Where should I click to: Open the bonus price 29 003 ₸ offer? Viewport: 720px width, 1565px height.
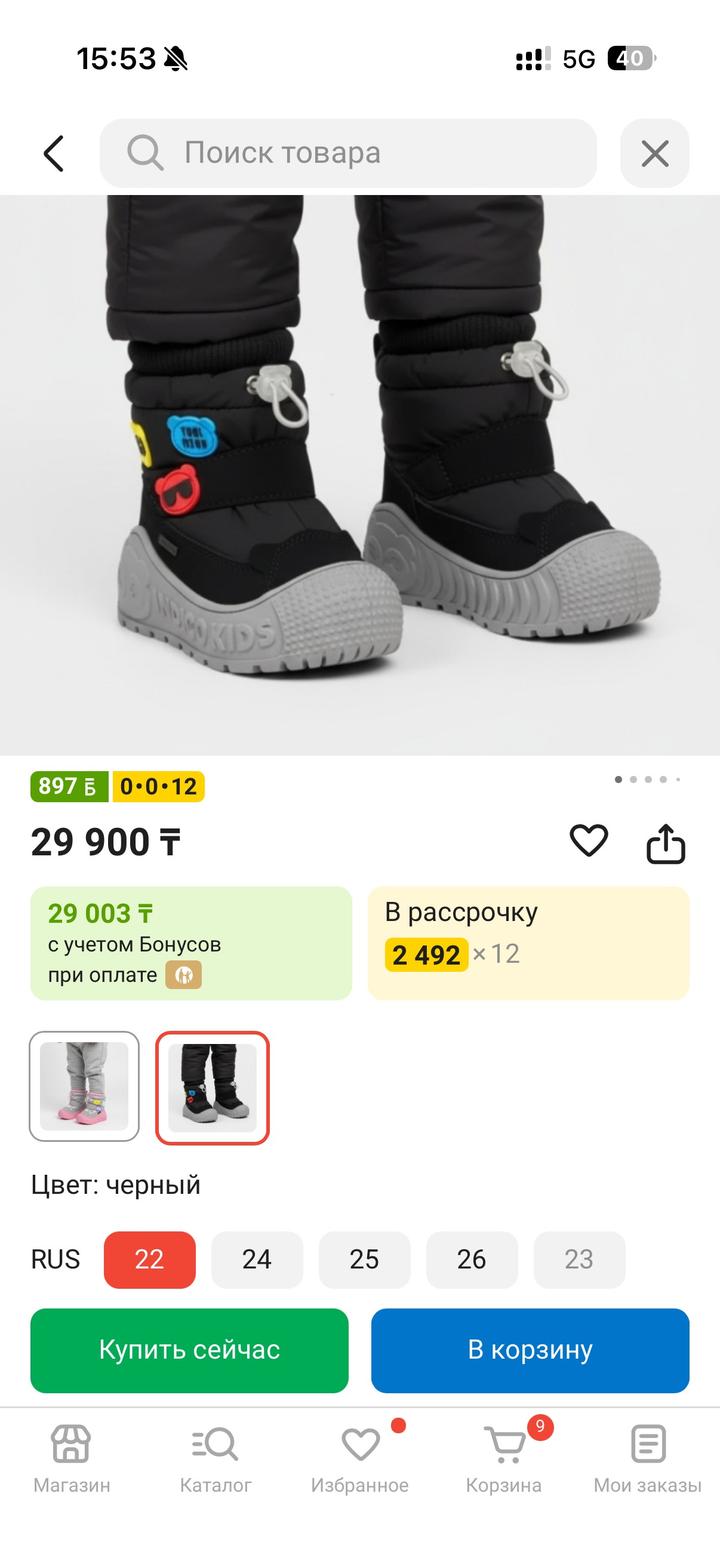[191, 942]
